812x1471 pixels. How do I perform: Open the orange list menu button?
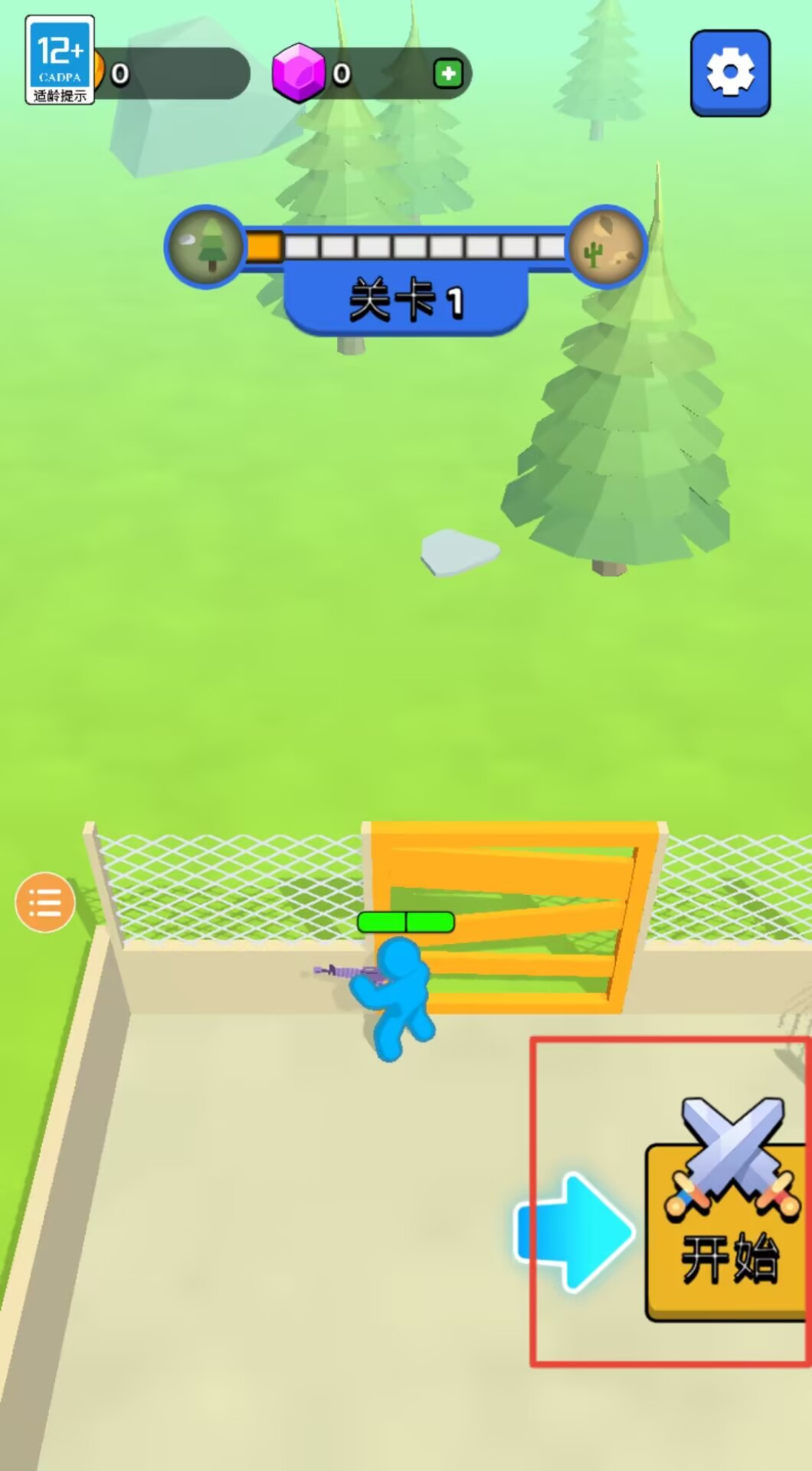[x=45, y=902]
